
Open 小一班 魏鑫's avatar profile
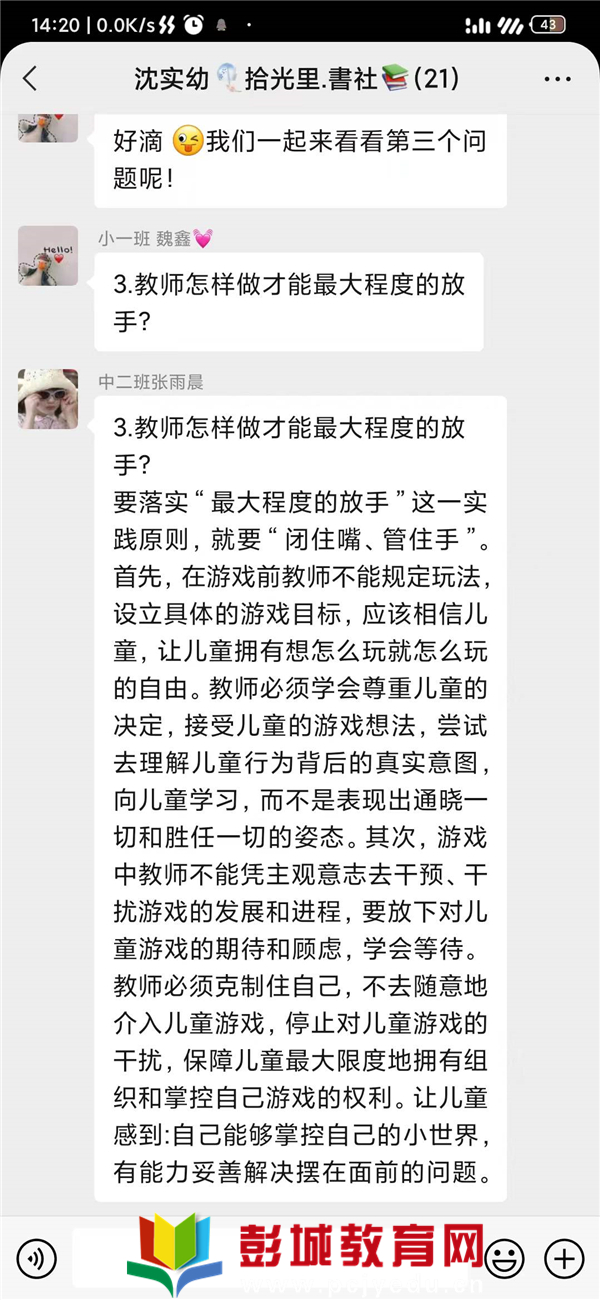click(48, 255)
